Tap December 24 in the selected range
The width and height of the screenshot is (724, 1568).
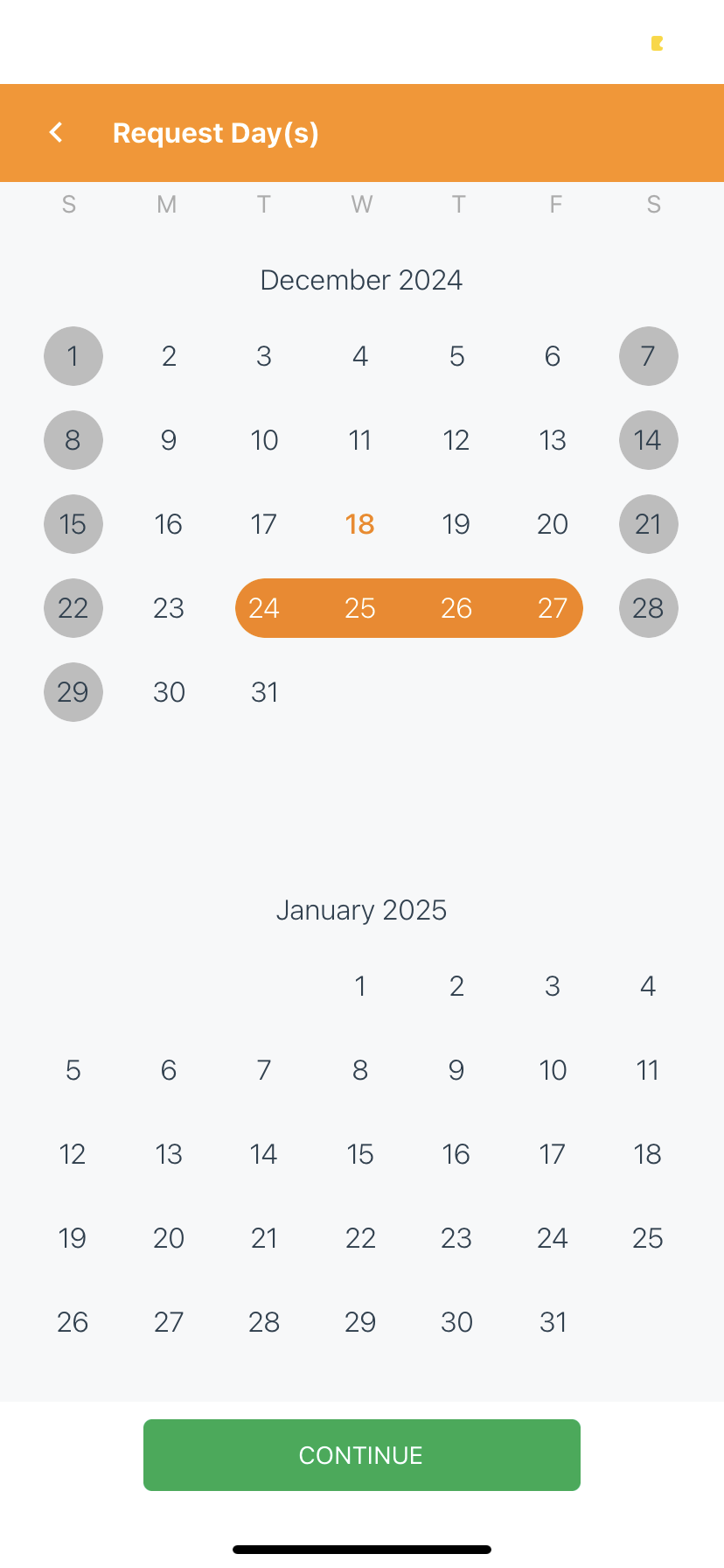pyautogui.click(x=264, y=608)
